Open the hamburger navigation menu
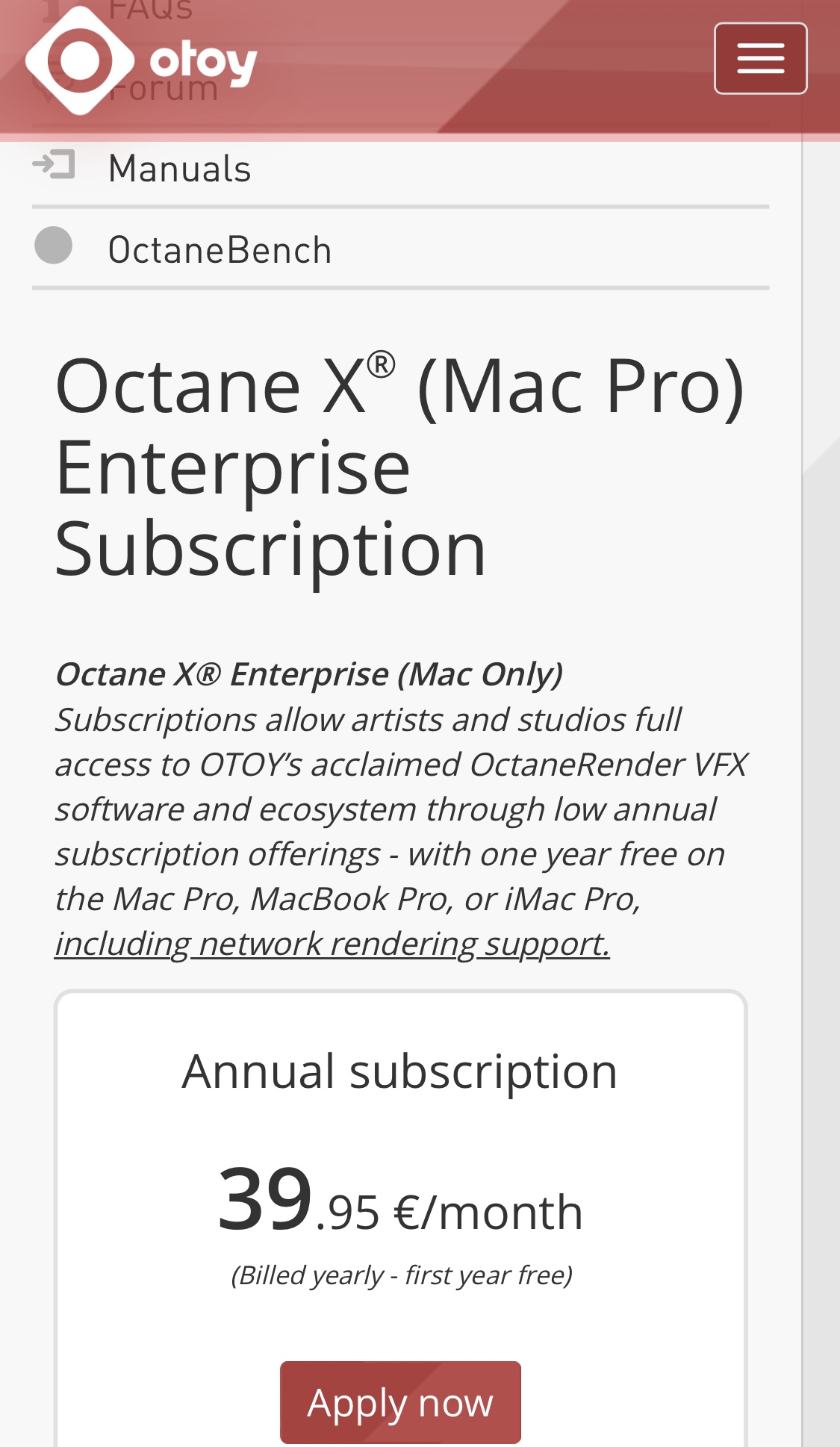 (x=760, y=59)
